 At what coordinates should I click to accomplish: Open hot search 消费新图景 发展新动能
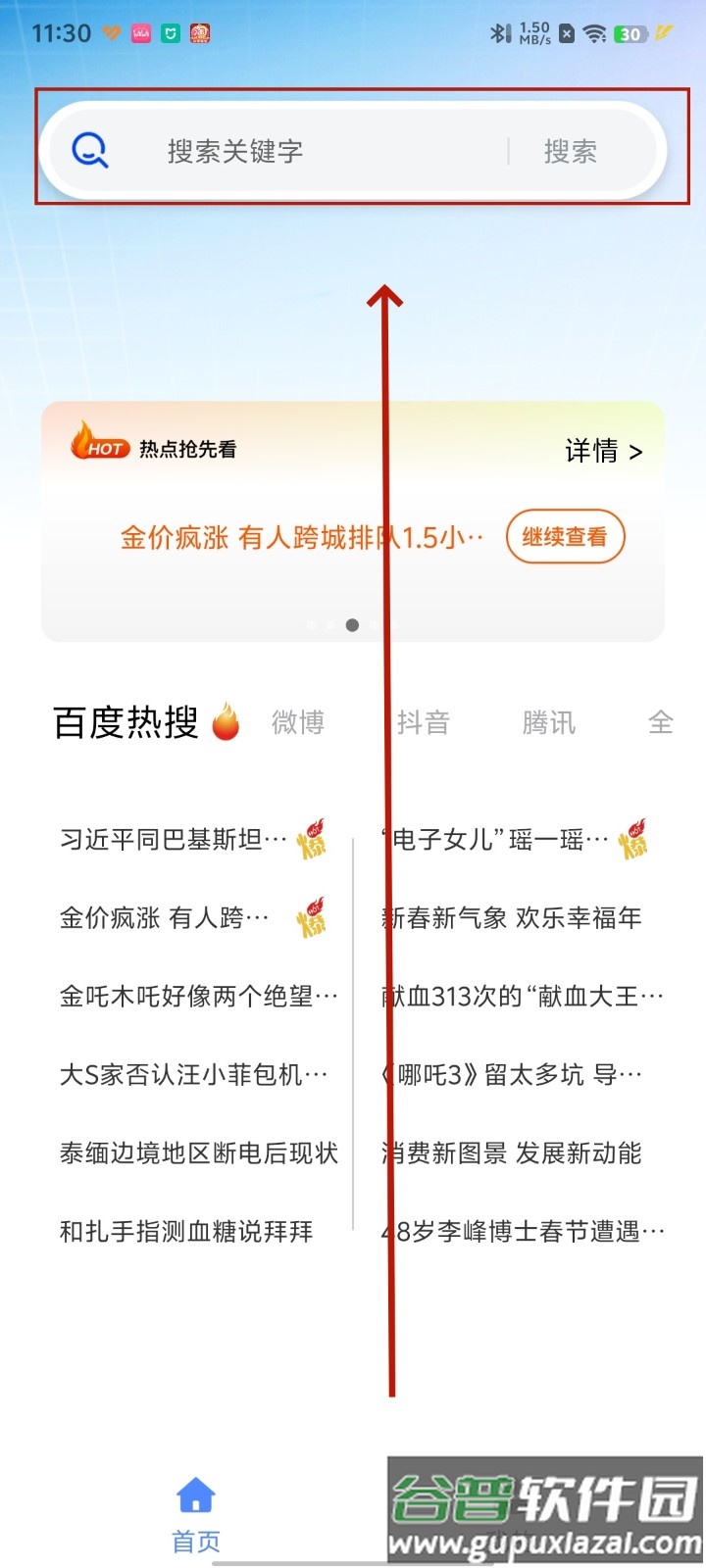(x=511, y=1153)
